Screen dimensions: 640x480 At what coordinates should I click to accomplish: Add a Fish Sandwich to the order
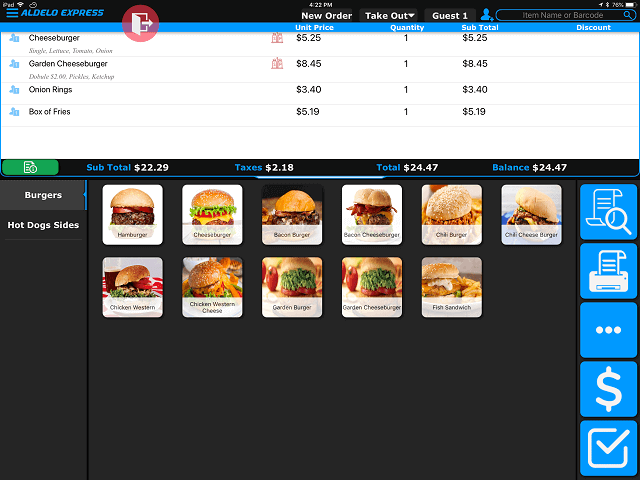[451, 287]
